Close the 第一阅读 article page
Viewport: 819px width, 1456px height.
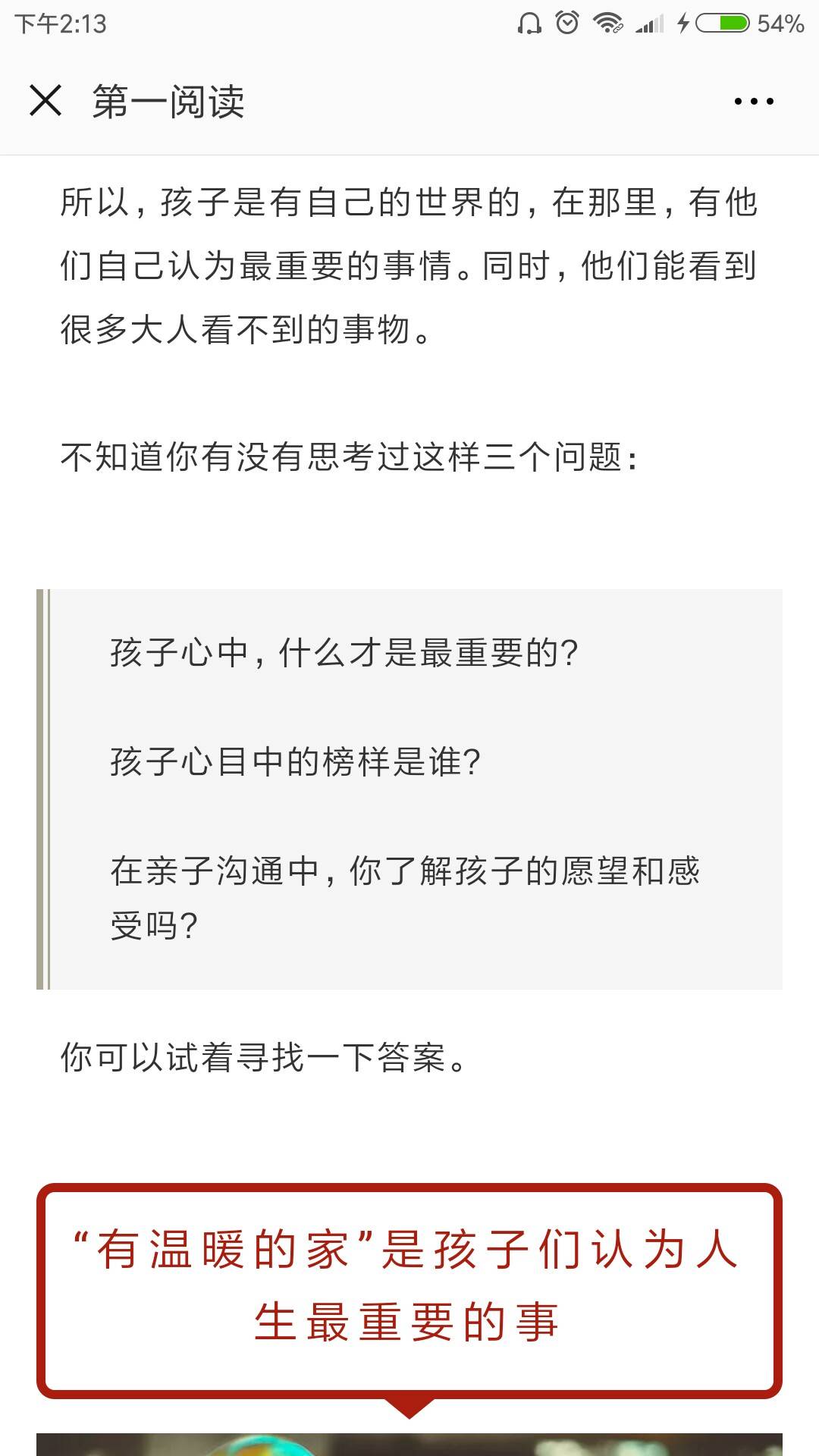coord(45,101)
